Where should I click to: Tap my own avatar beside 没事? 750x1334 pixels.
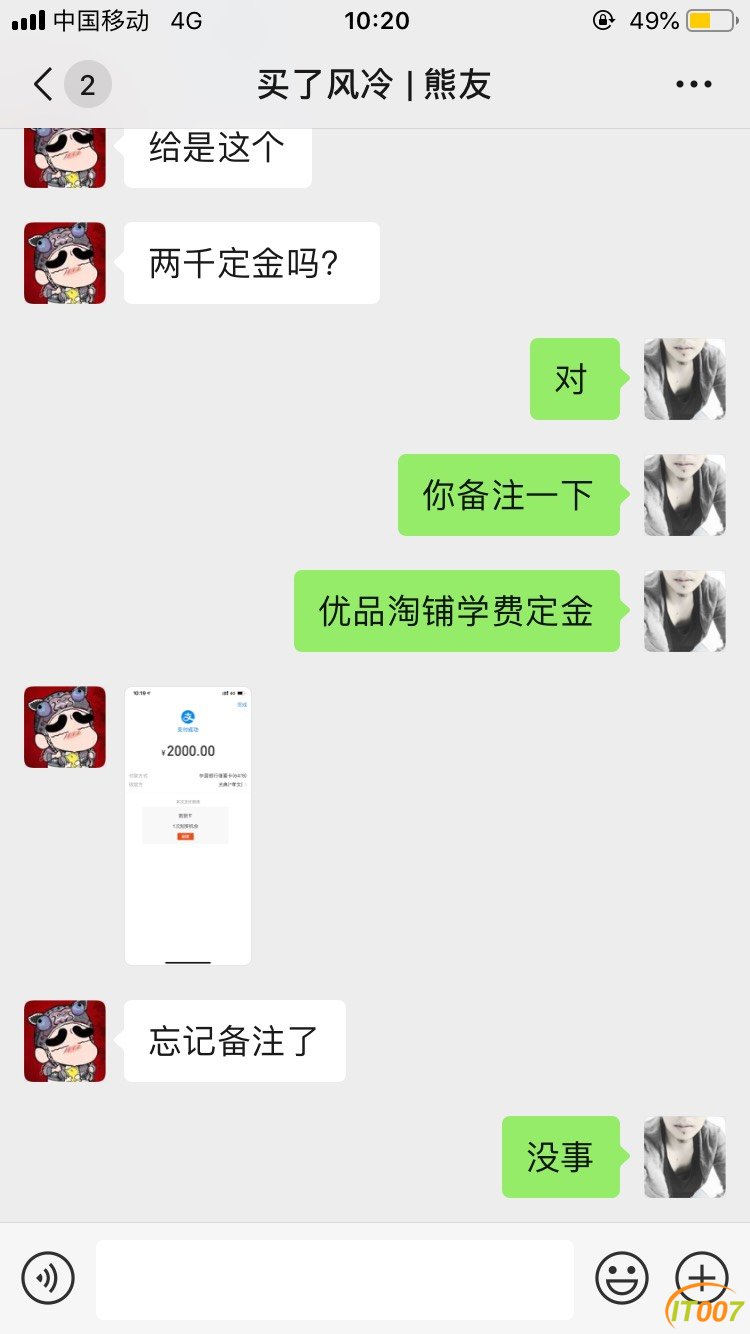tap(684, 1157)
